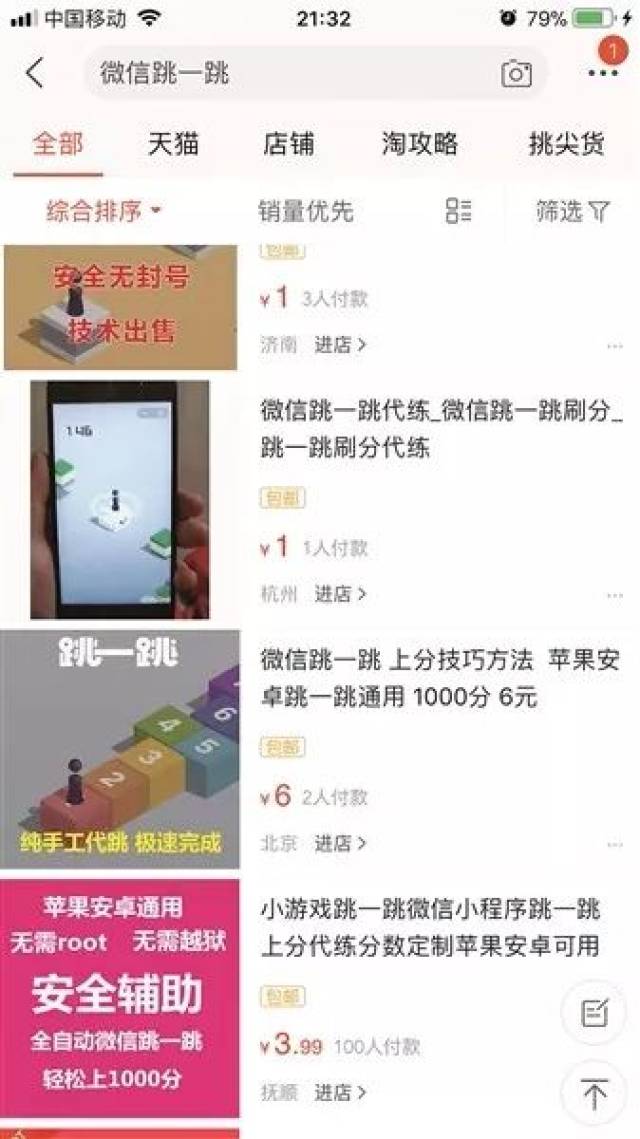Screen dimensions: 640x1139
Task: Open the 小游戏跳一跳微信小程序 product
Action: (x=430, y=927)
